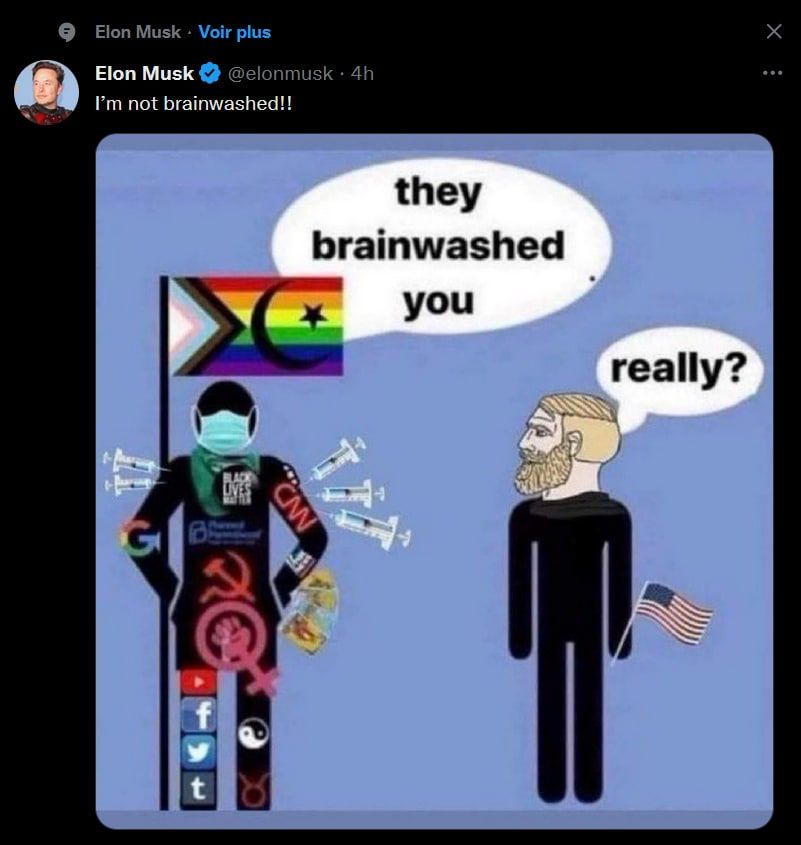The image size is (801, 845).
Task: View the tweet's attached image
Action: (x=434, y=480)
